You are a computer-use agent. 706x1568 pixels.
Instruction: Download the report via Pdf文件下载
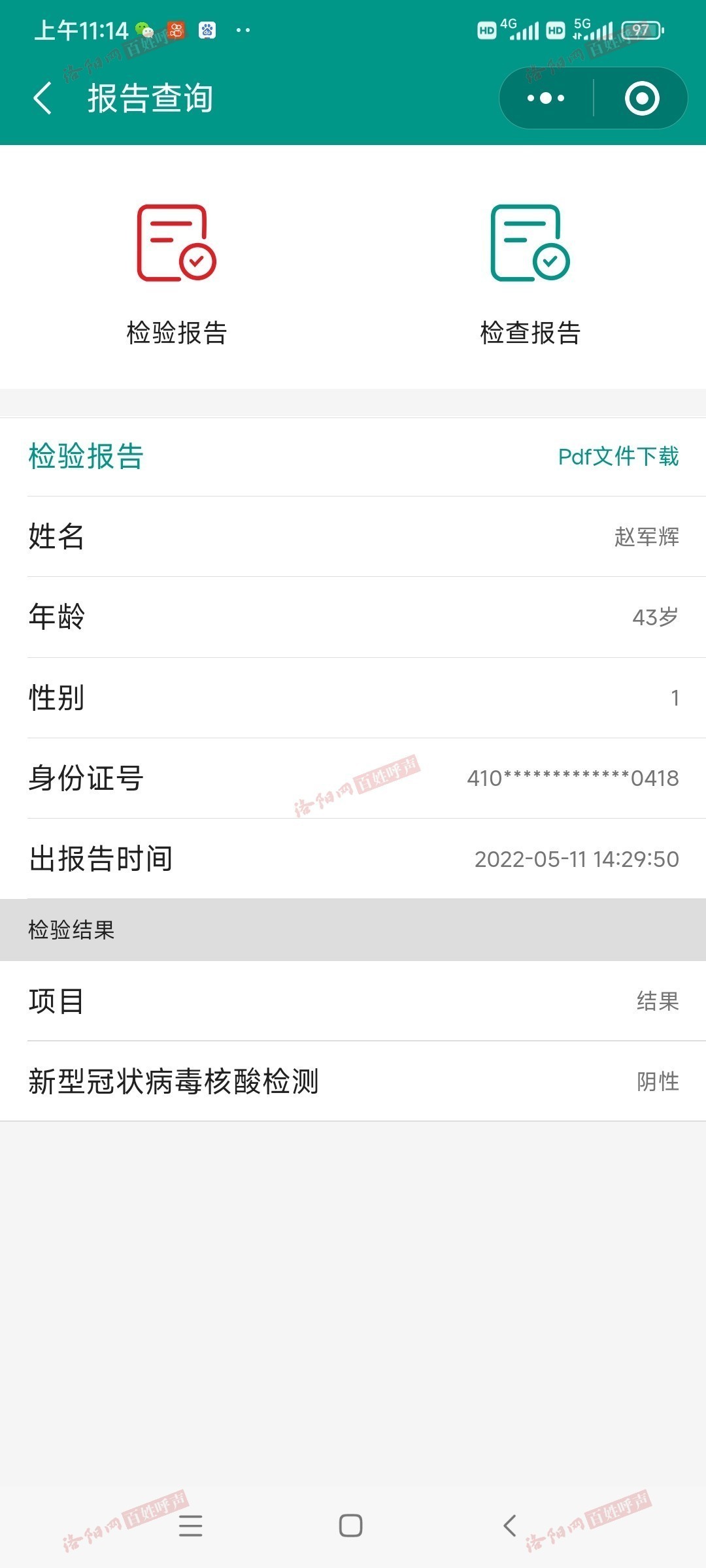tap(618, 457)
